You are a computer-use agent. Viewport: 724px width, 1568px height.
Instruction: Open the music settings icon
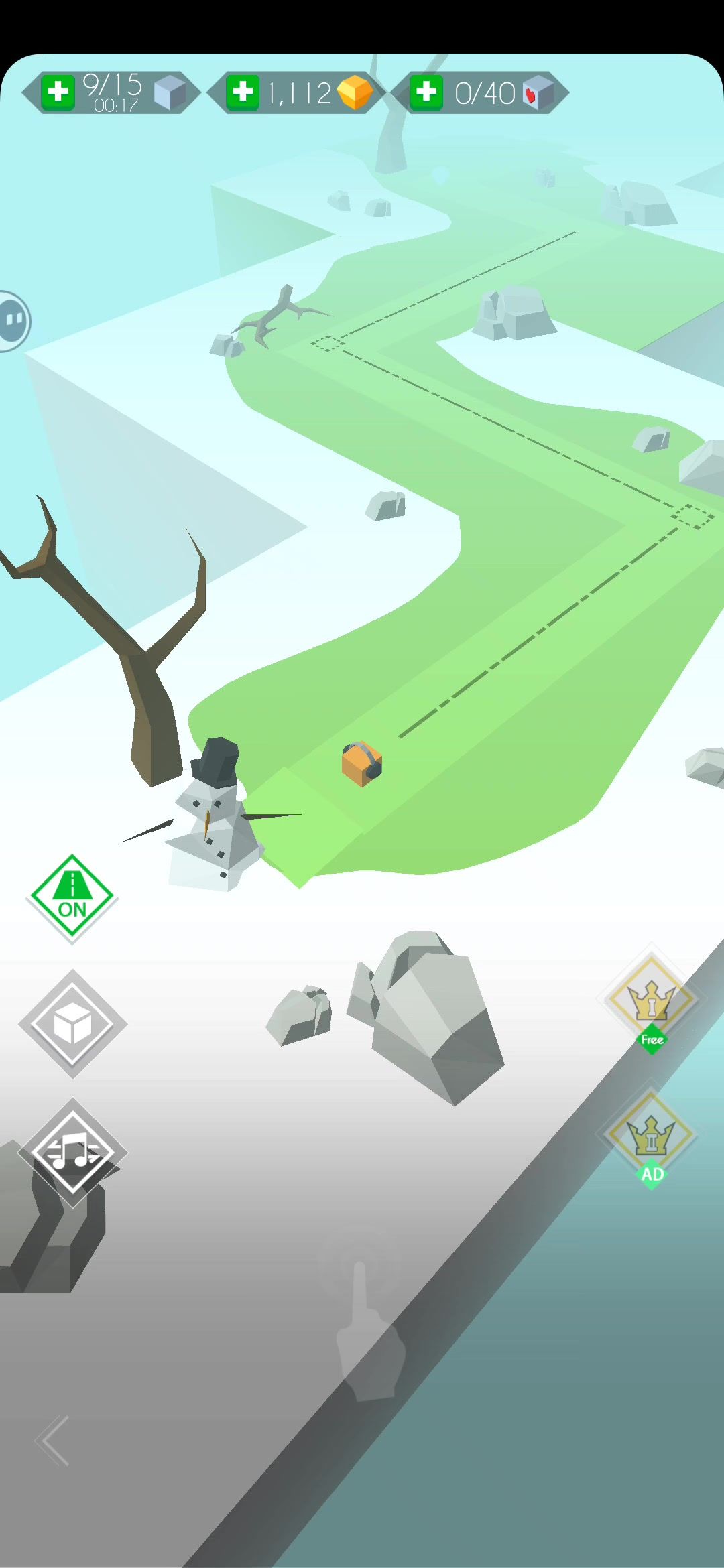(72, 1152)
